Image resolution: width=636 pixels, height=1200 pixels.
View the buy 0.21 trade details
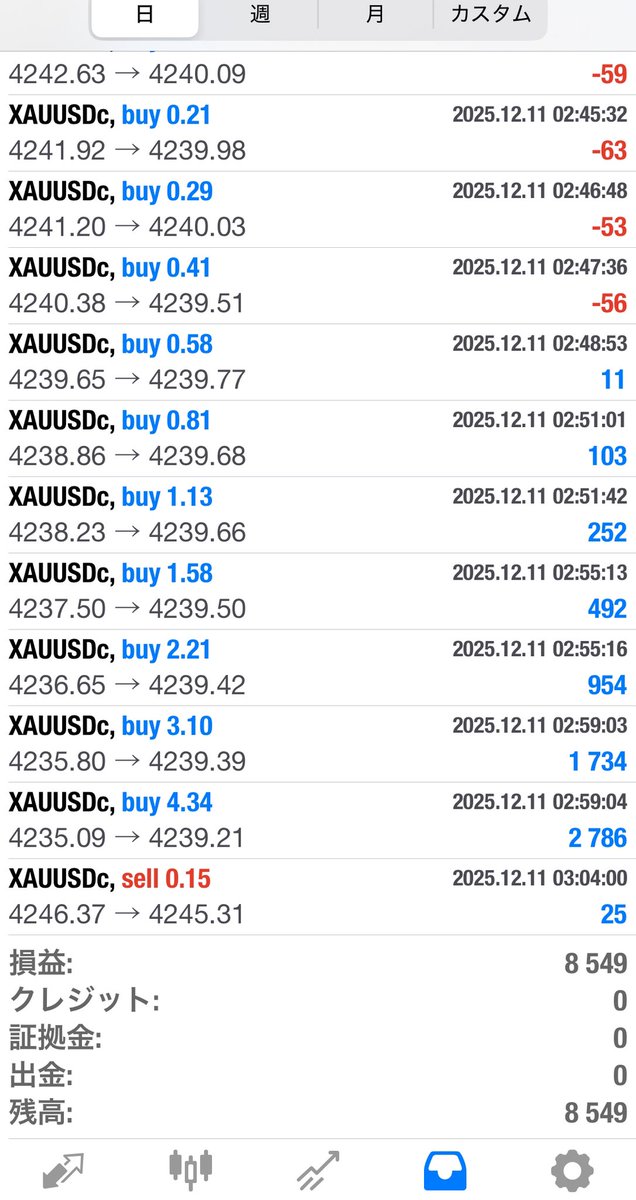click(318, 133)
